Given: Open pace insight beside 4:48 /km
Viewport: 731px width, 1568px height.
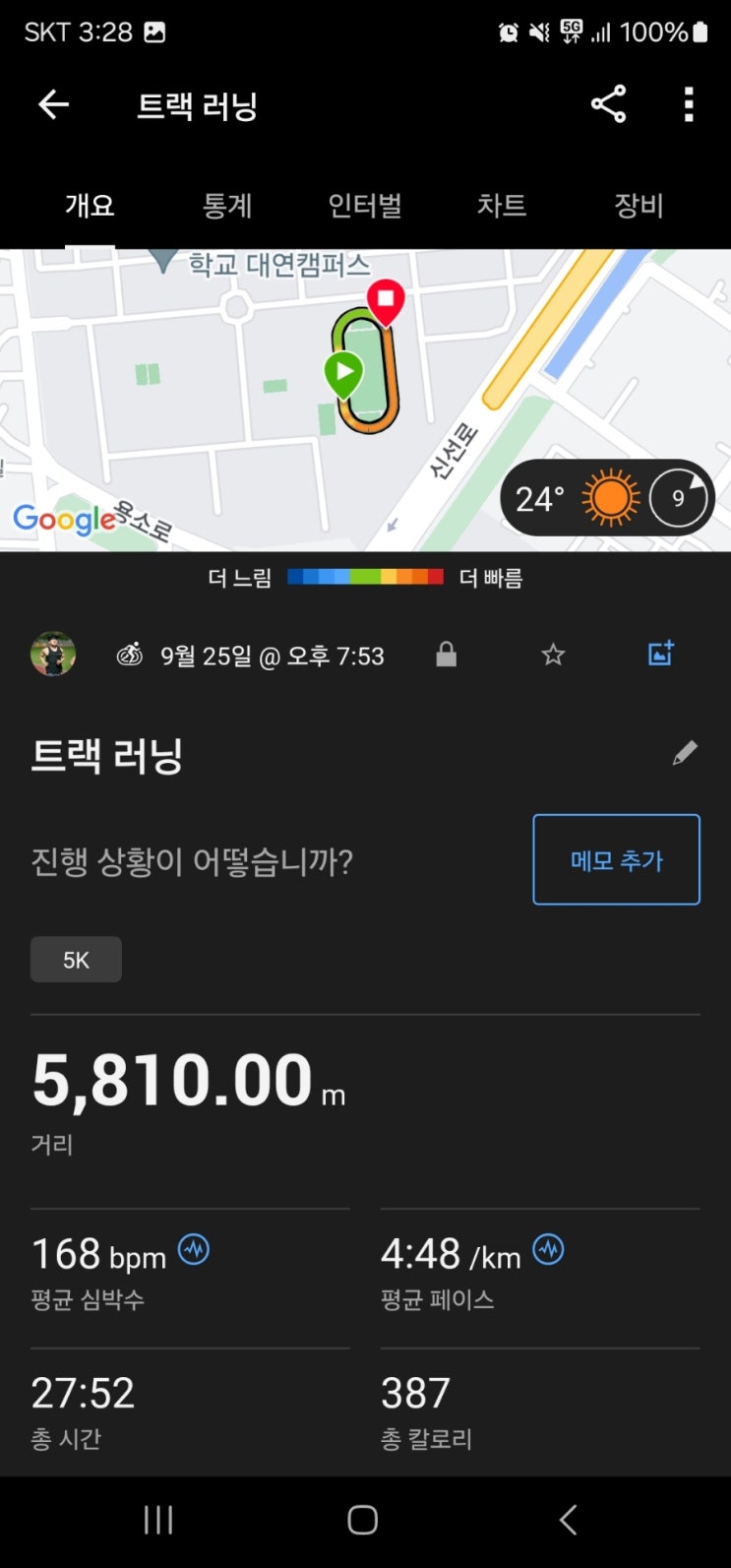Looking at the screenshot, I should [548, 1250].
